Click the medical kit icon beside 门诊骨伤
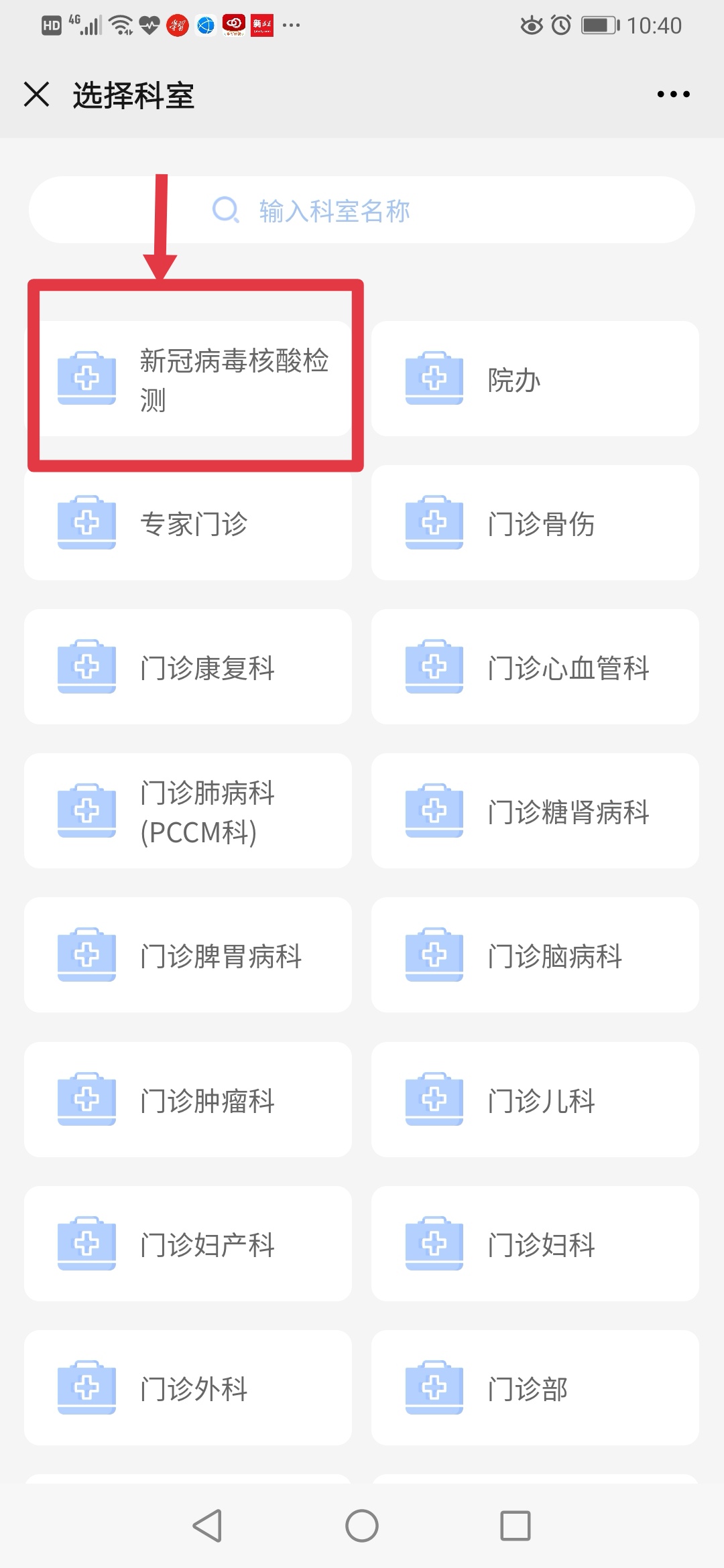Image resolution: width=724 pixels, height=1568 pixels. [434, 525]
